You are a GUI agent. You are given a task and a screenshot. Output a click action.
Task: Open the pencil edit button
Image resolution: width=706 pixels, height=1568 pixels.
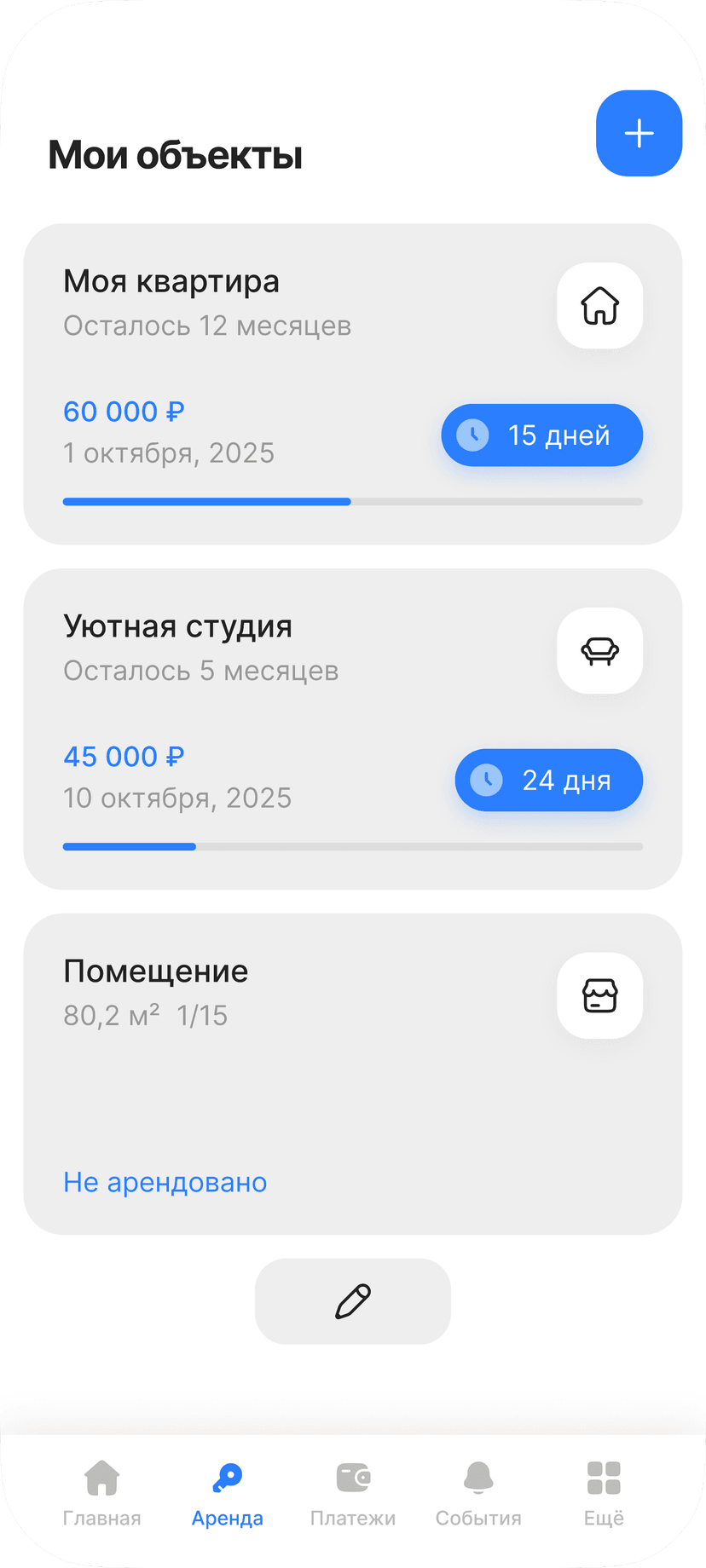click(353, 1300)
